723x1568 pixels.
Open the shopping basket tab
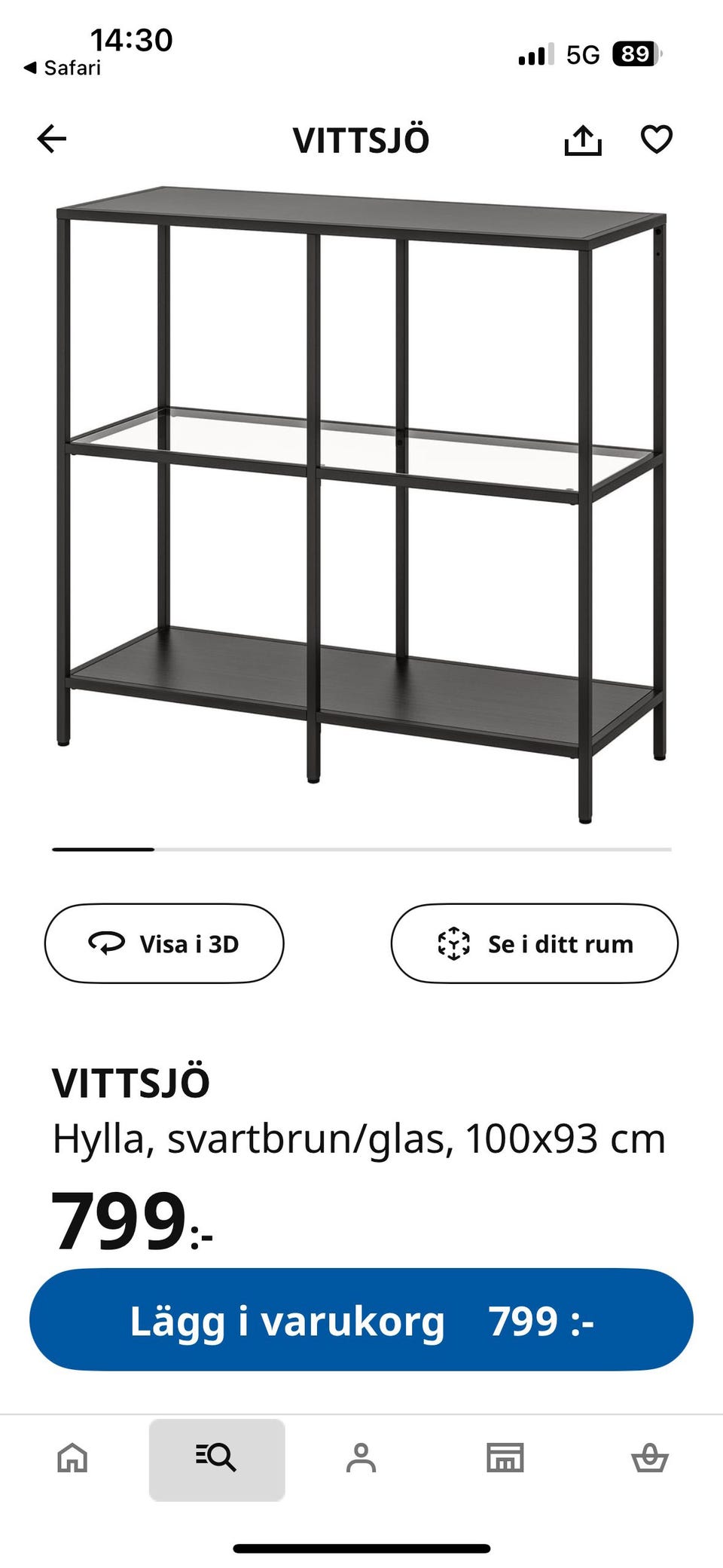649,1459
